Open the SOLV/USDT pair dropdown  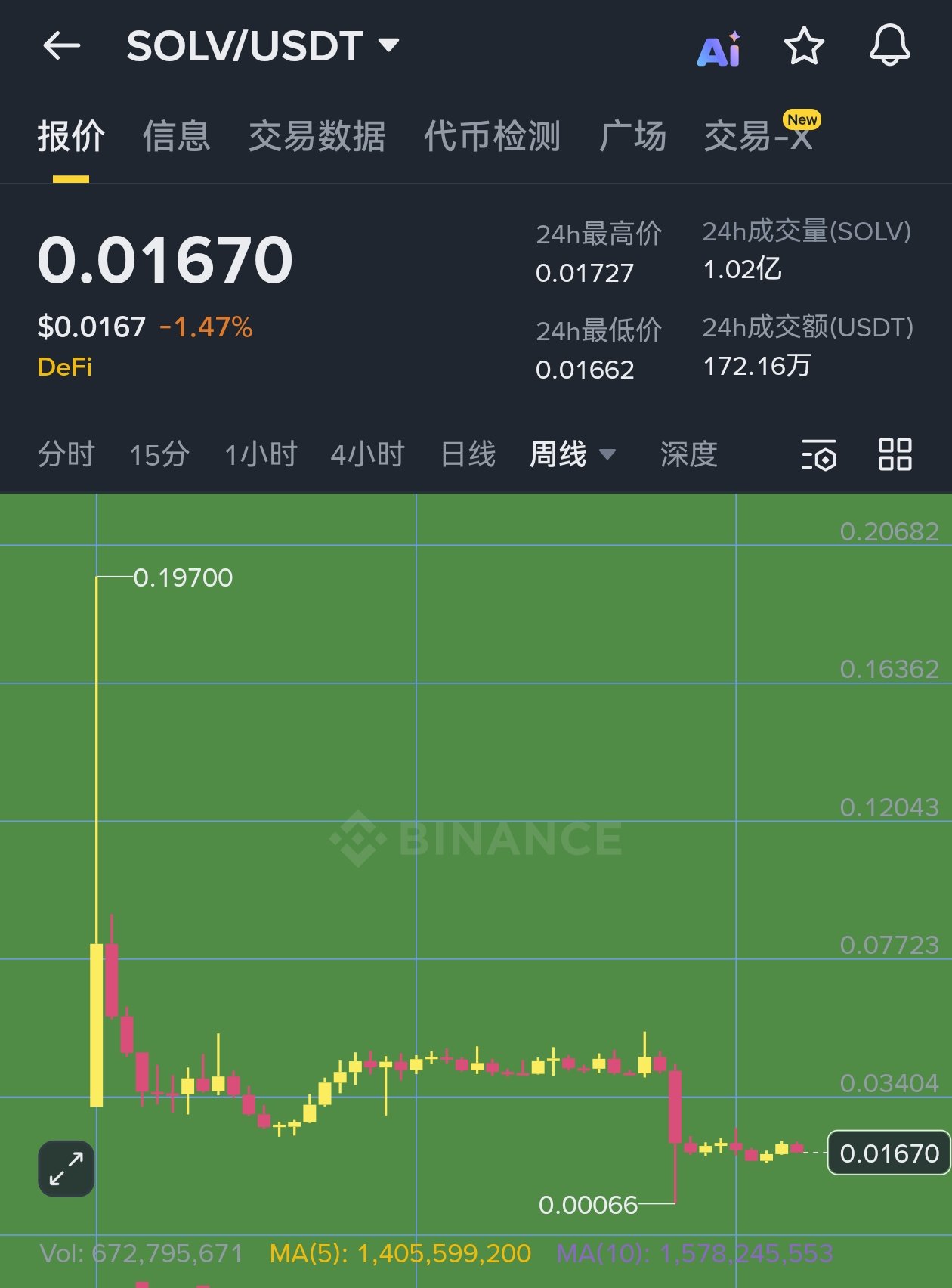(262, 46)
